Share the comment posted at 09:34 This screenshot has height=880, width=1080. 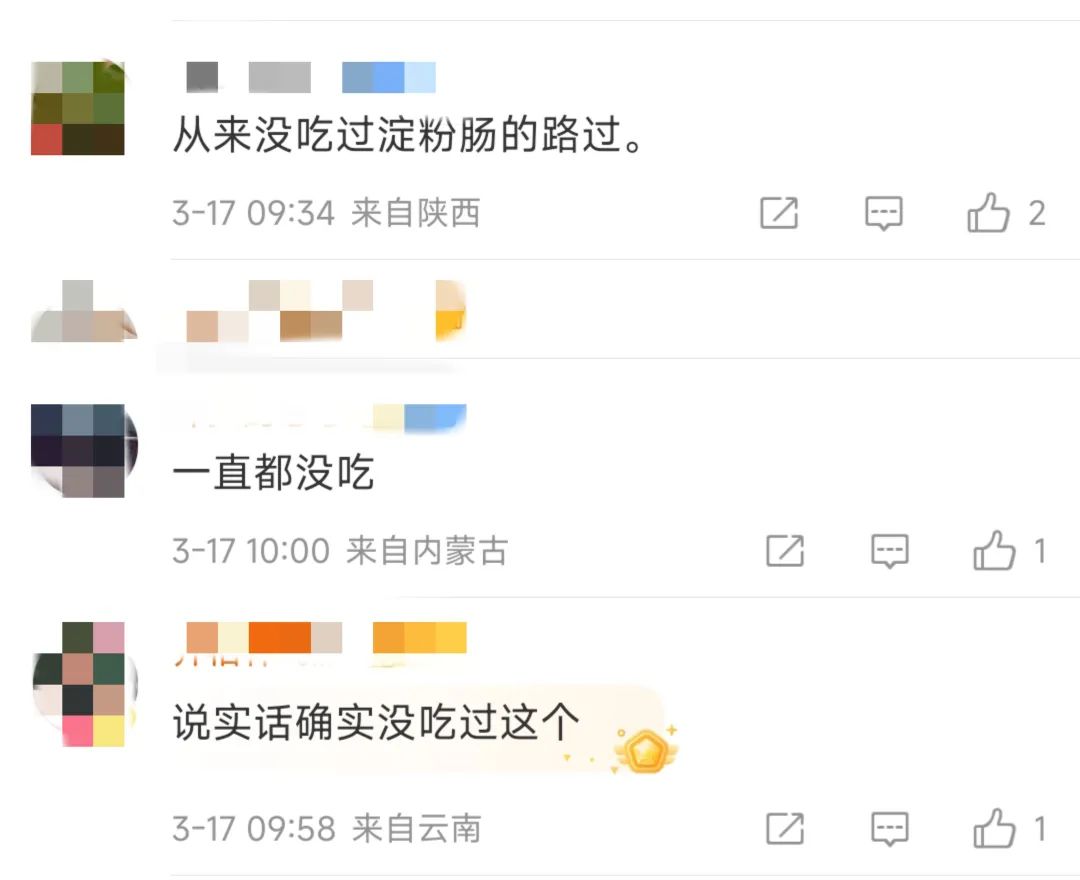pyautogui.click(x=779, y=213)
